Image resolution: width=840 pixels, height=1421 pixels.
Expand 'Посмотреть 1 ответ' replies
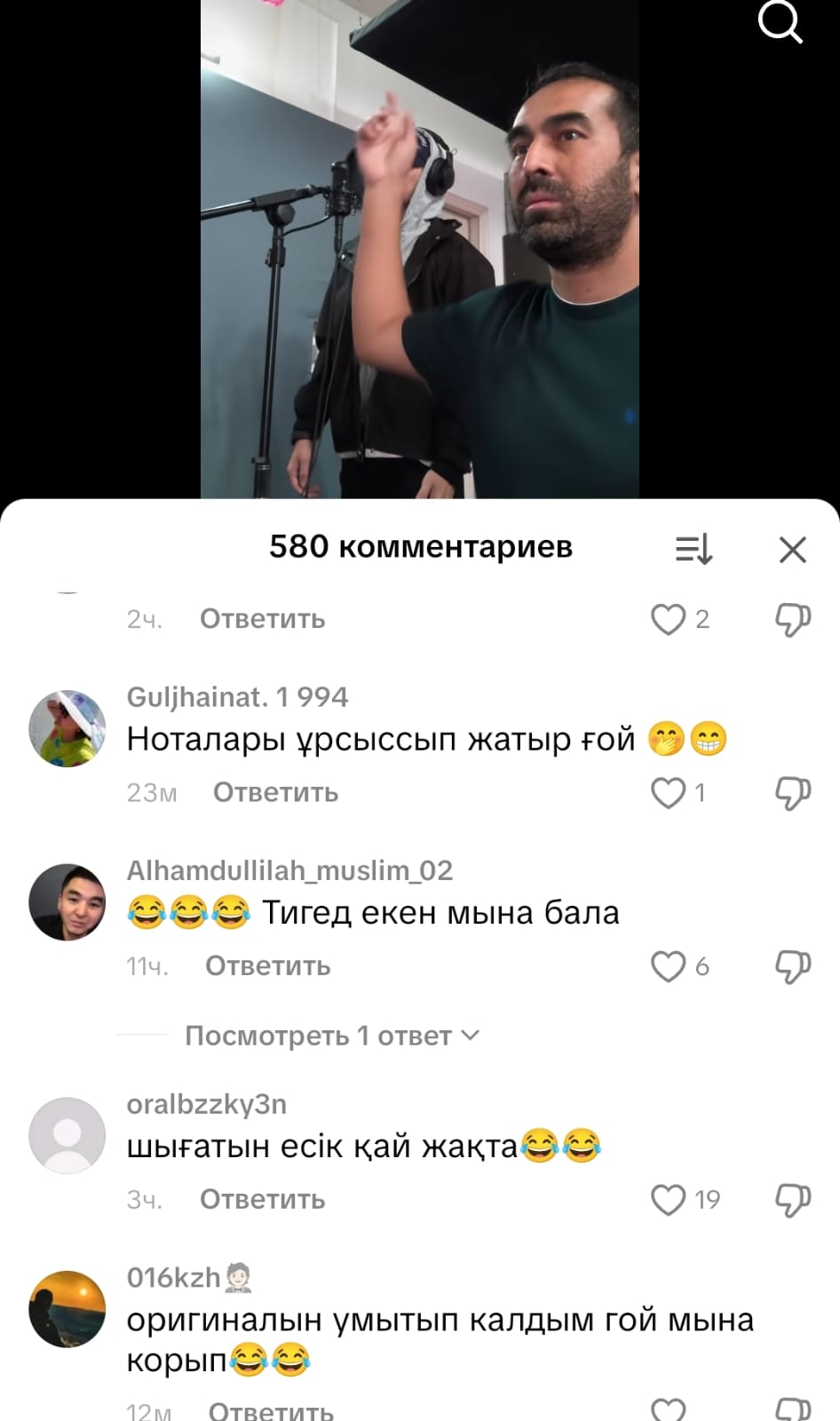click(331, 1036)
